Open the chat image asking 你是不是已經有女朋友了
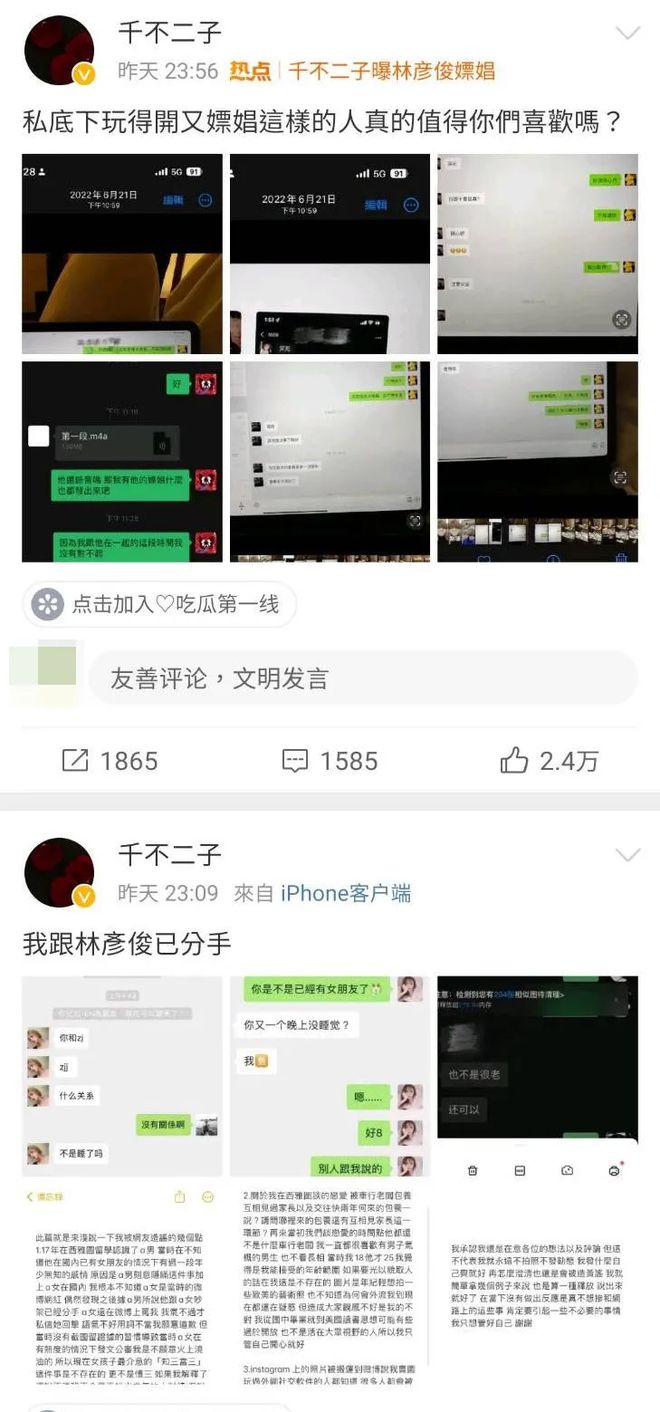 330,1075
